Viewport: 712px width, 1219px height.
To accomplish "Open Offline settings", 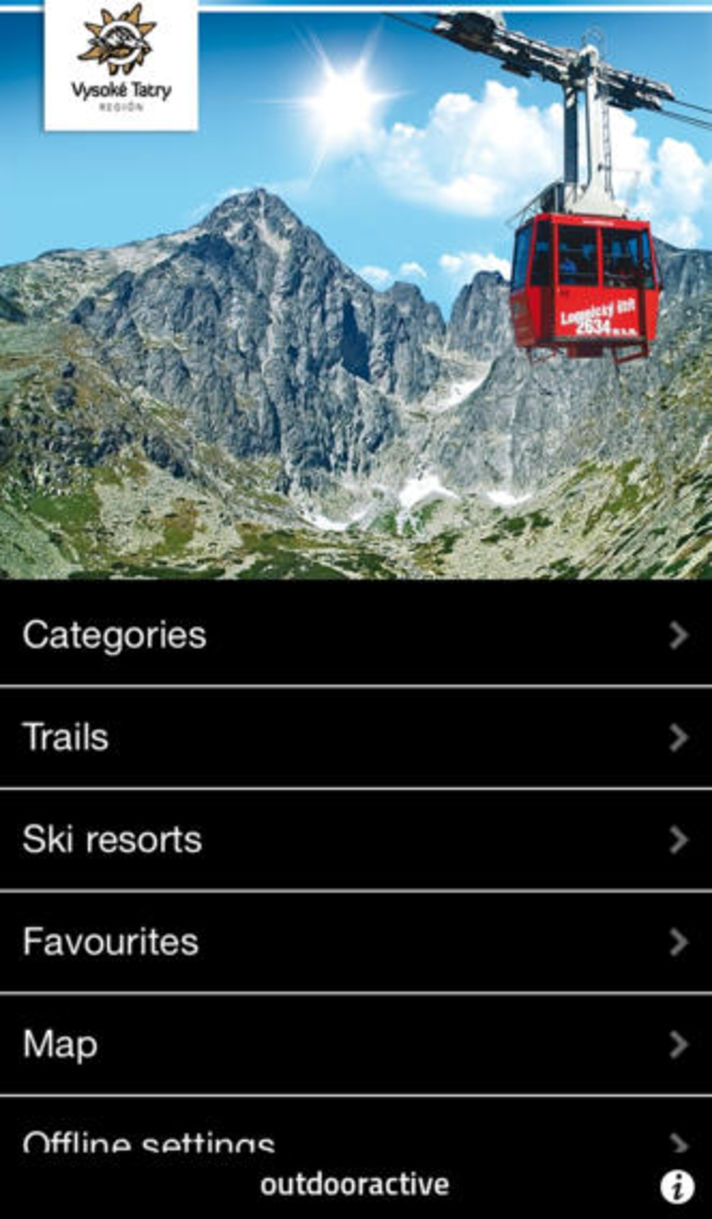I will pos(355,1140).
